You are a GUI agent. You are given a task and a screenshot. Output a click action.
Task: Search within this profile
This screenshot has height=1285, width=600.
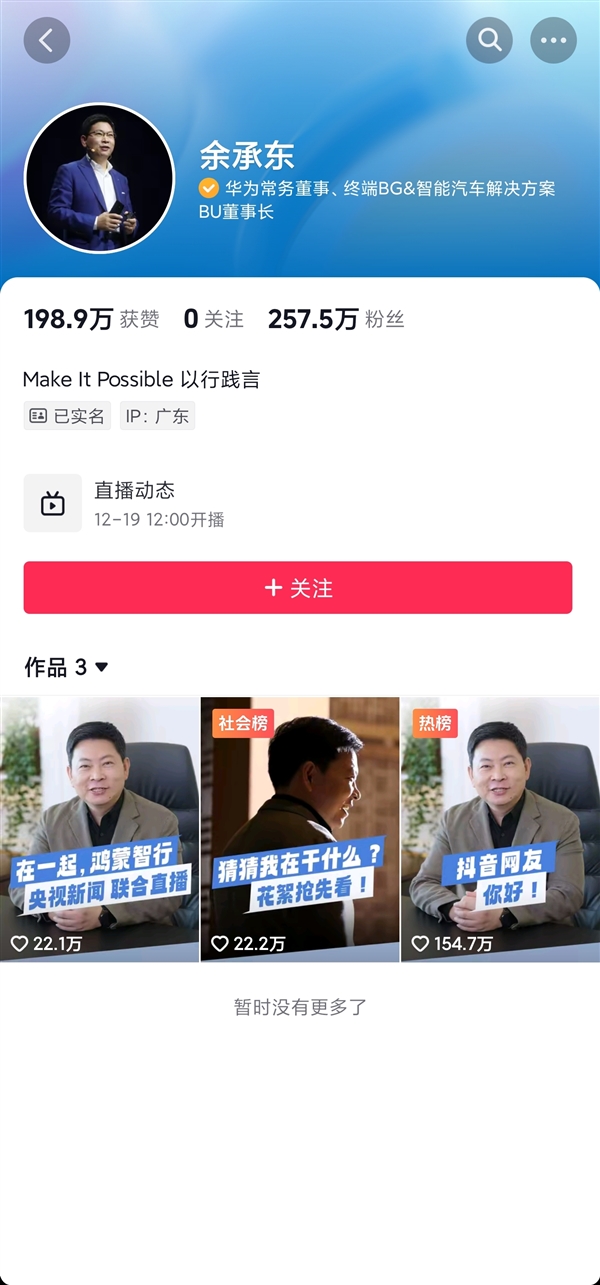(489, 41)
